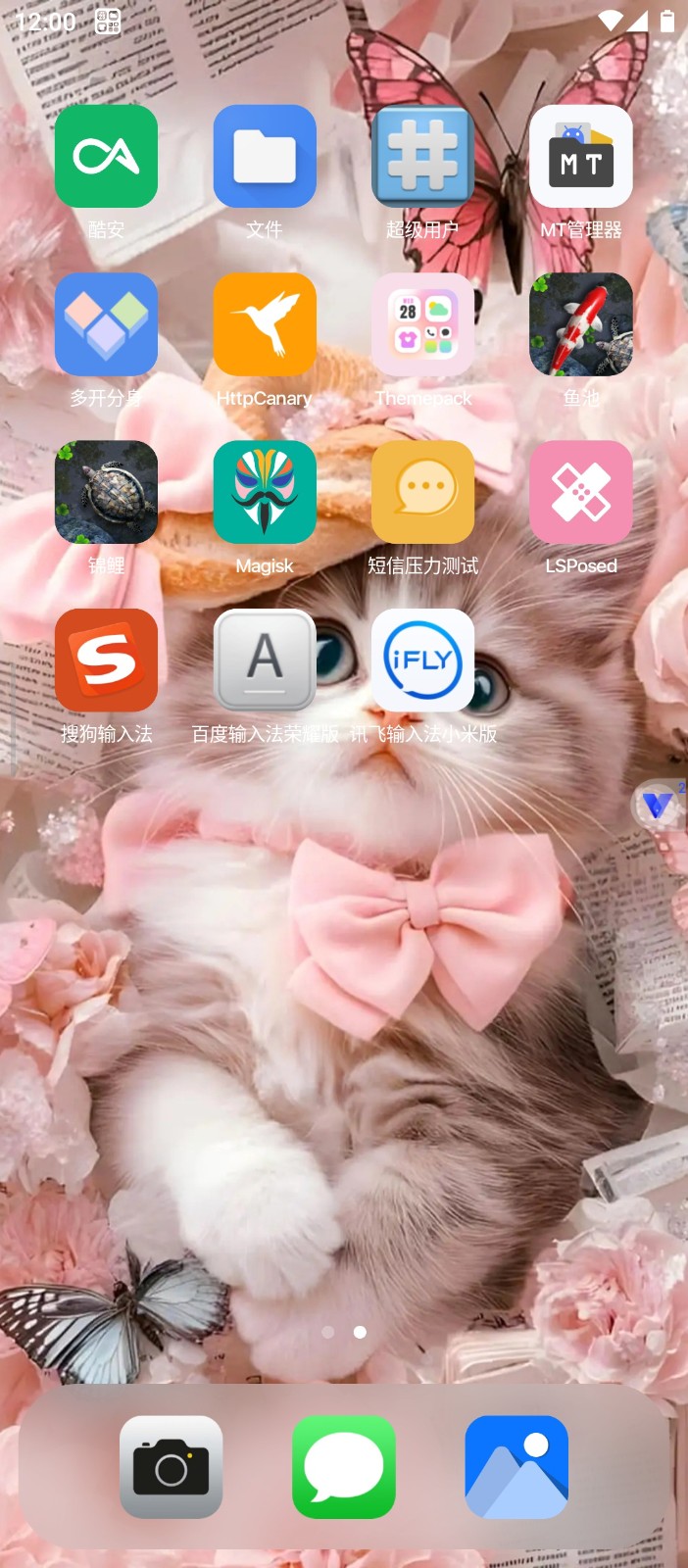Launch the 锦鲤 app
688x1568 pixels.
coord(106,492)
